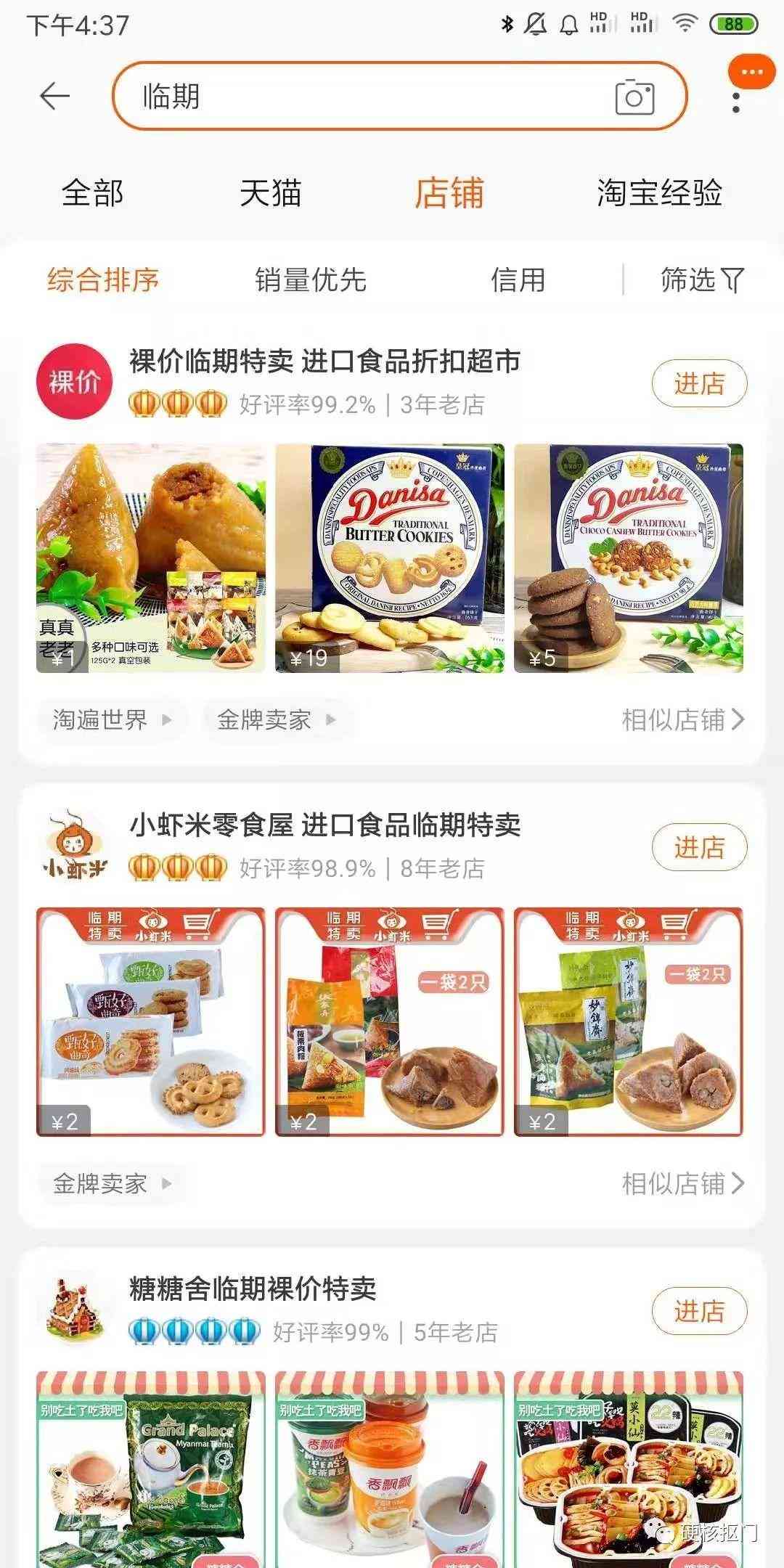Open the three-dot overflow menu
The image size is (784, 1568).
click(x=736, y=103)
